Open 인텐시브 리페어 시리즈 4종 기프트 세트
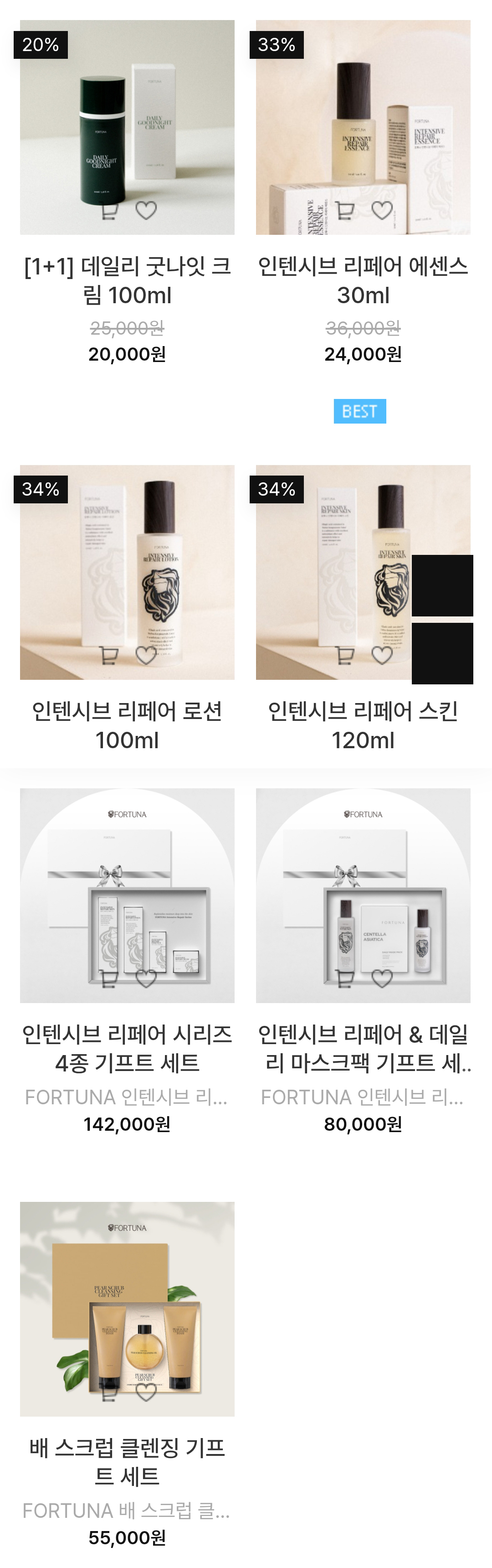This screenshot has width=492, height=1568. (x=127, y=1048)
